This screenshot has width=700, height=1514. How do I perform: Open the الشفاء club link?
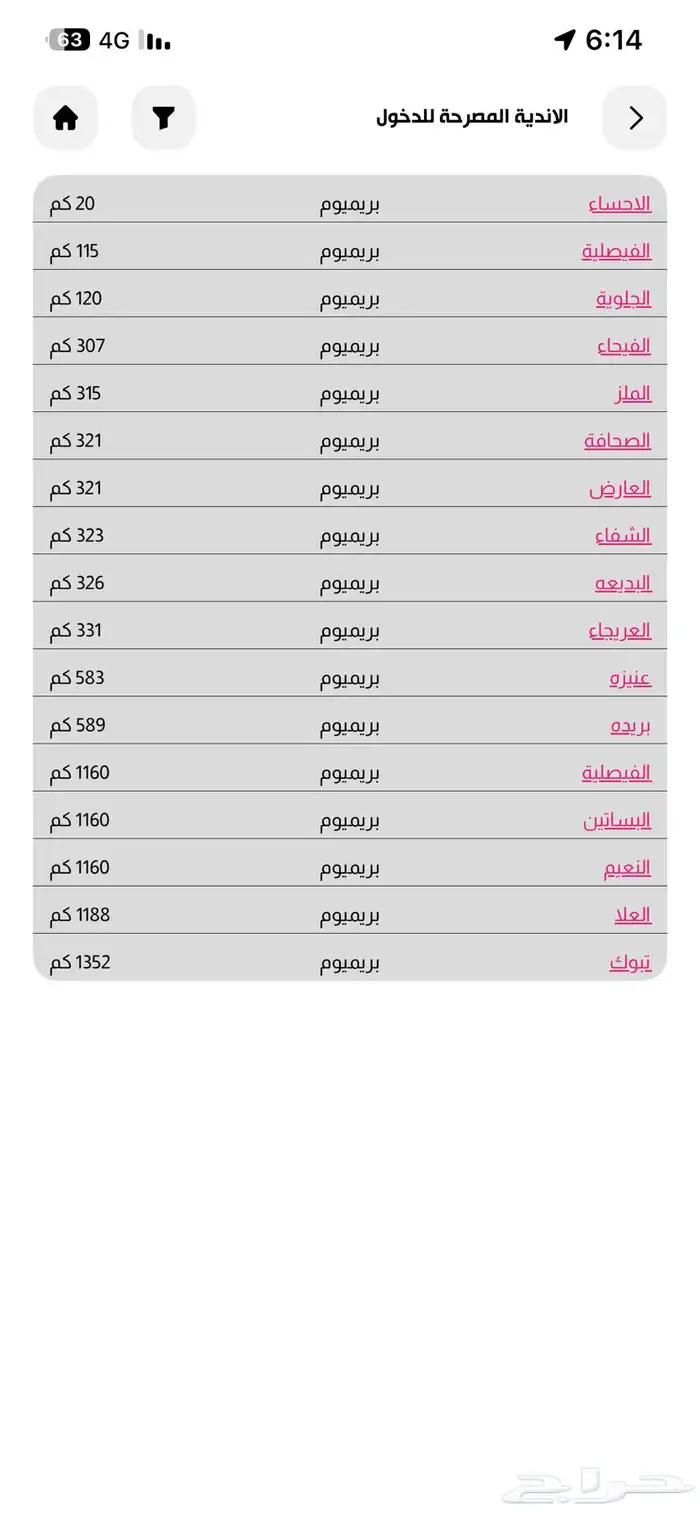coord(622,536)
